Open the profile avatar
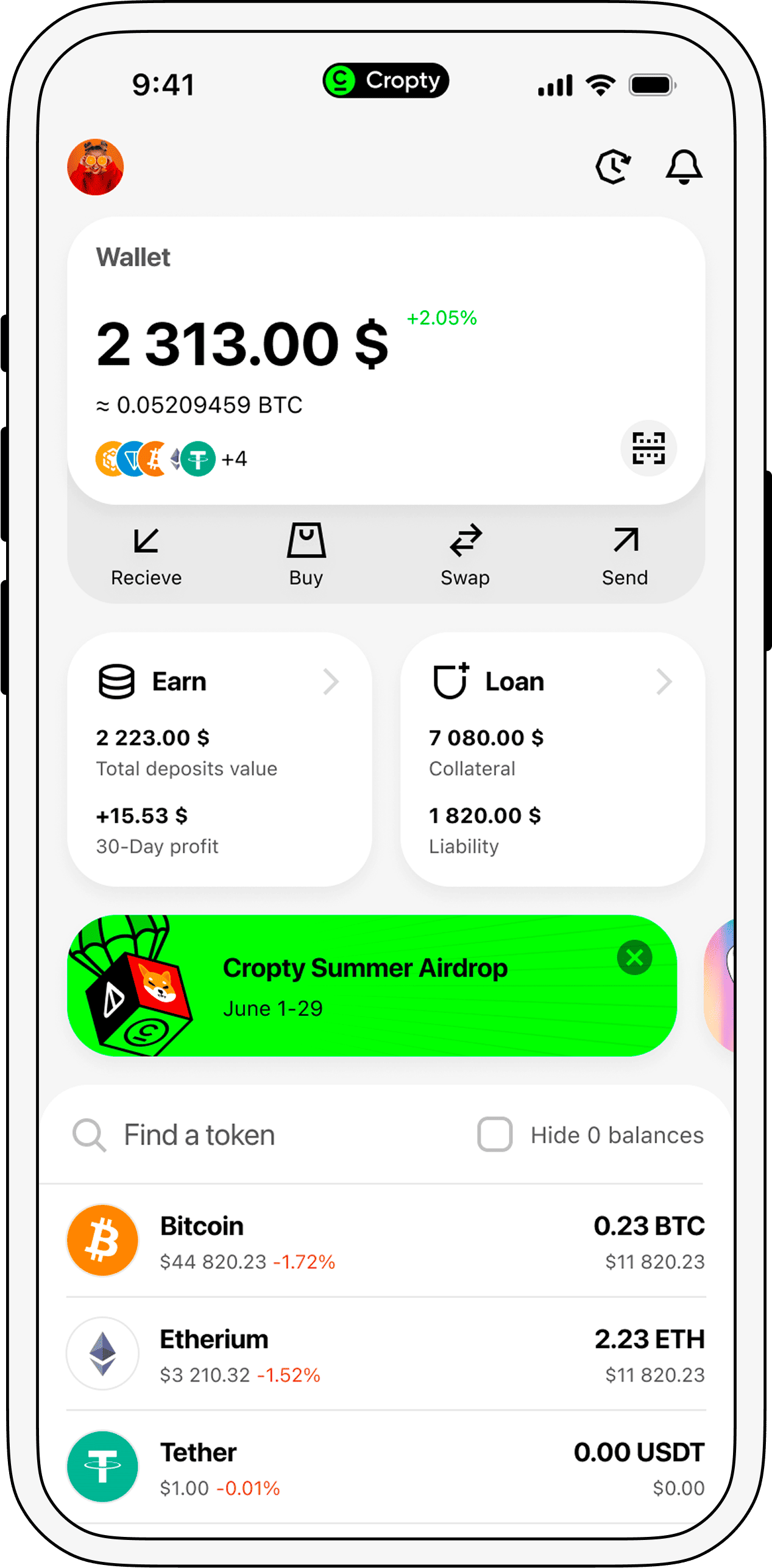 pos(96,167)
